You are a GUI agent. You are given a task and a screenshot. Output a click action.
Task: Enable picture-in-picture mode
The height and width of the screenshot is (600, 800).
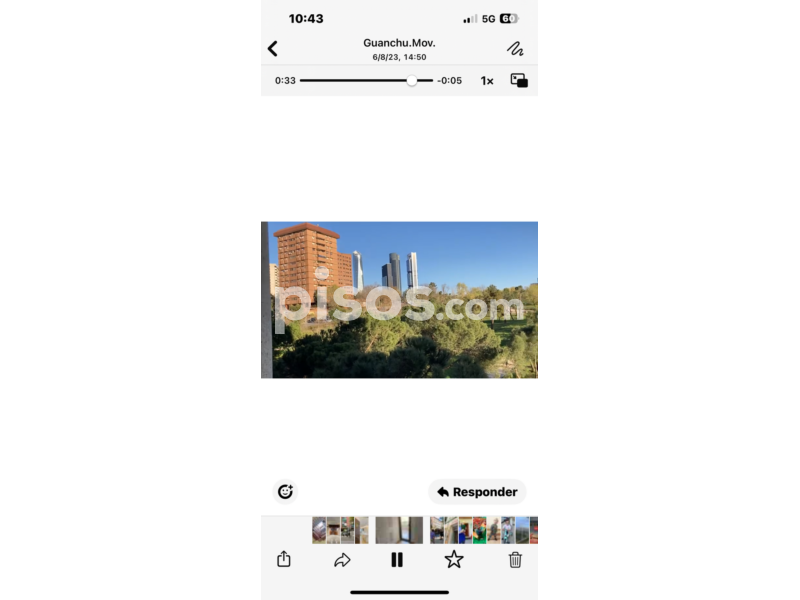519,81
